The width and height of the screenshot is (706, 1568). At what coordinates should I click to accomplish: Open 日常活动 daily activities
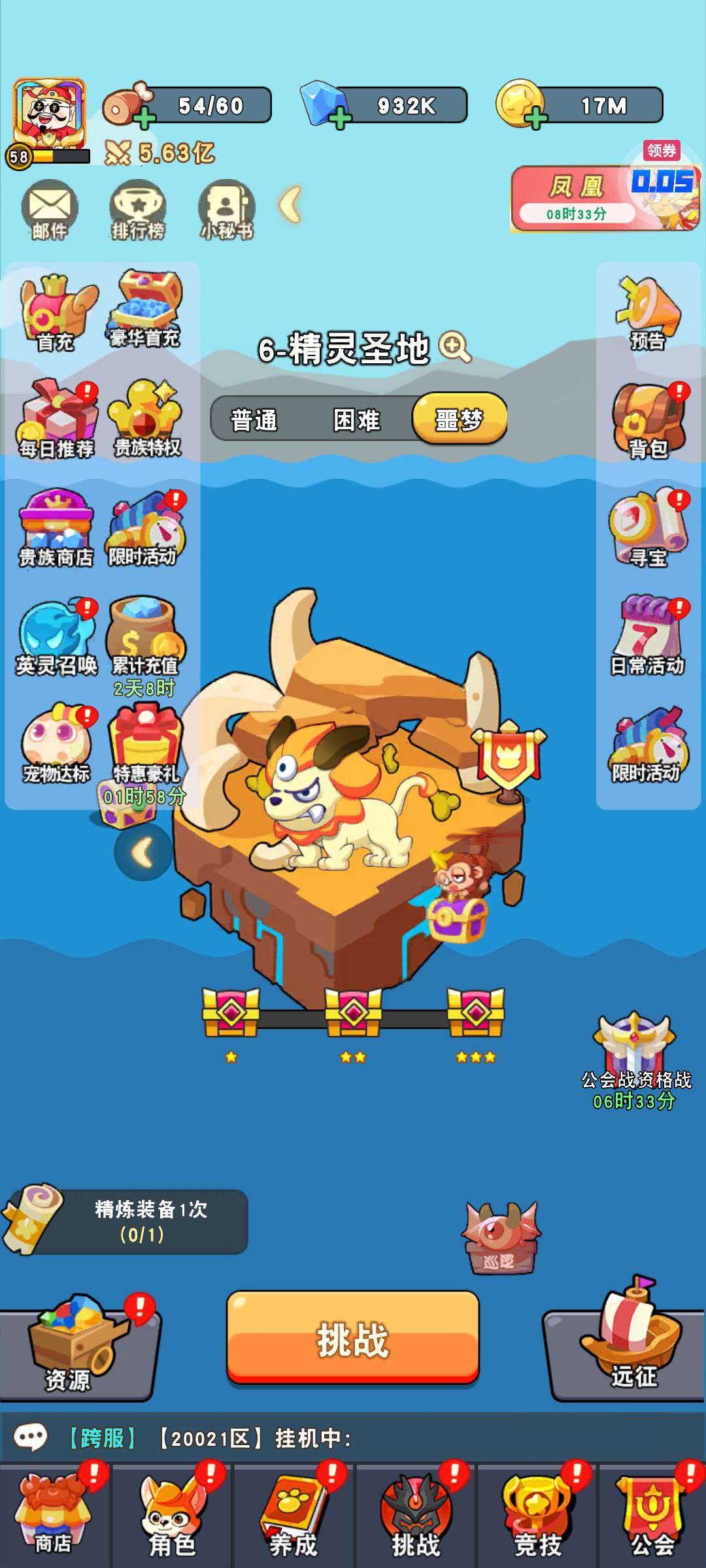[648, 637]
